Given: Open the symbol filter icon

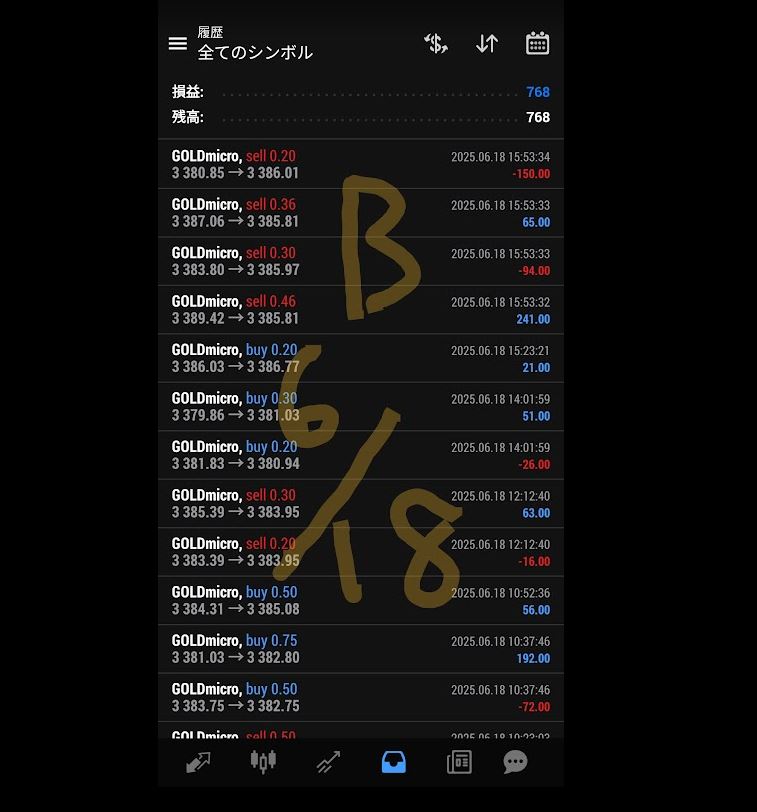Looking at the screenshot, I should (x=436, y=43).
